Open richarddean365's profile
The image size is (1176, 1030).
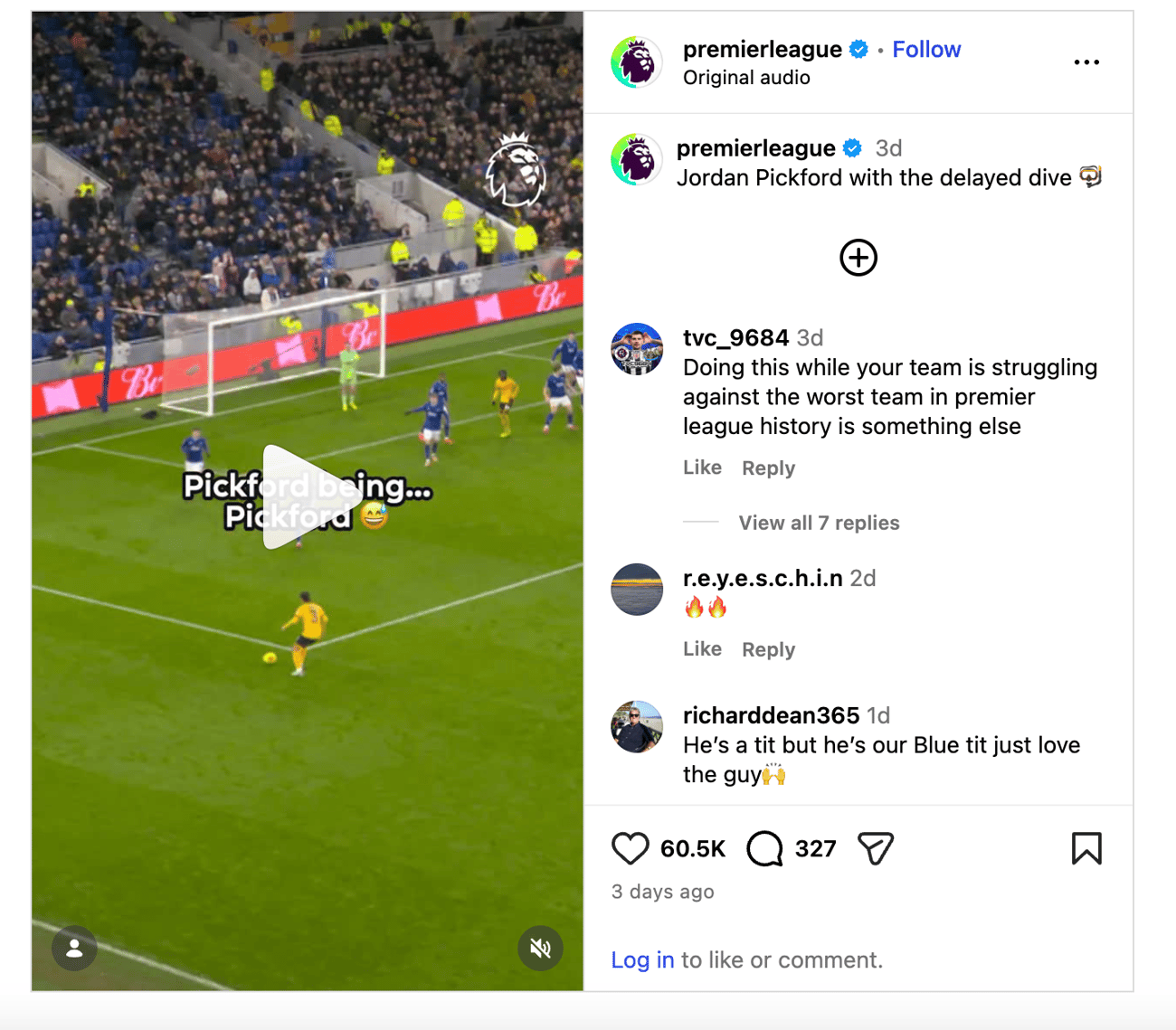(771, 715)
